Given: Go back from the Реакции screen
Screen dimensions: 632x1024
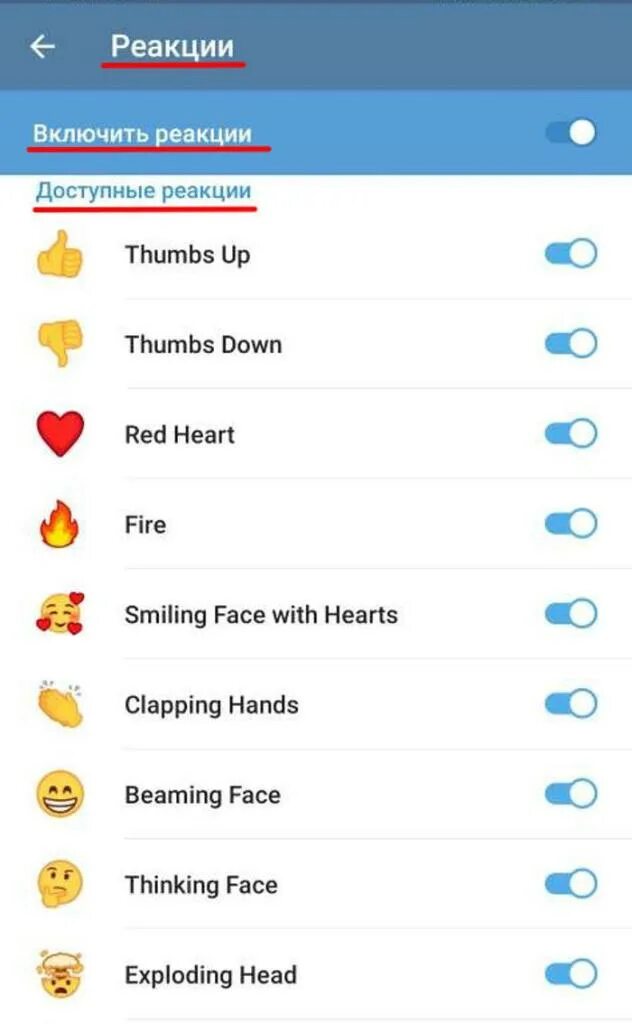Looking at the screenshot, I should point(42,46).
